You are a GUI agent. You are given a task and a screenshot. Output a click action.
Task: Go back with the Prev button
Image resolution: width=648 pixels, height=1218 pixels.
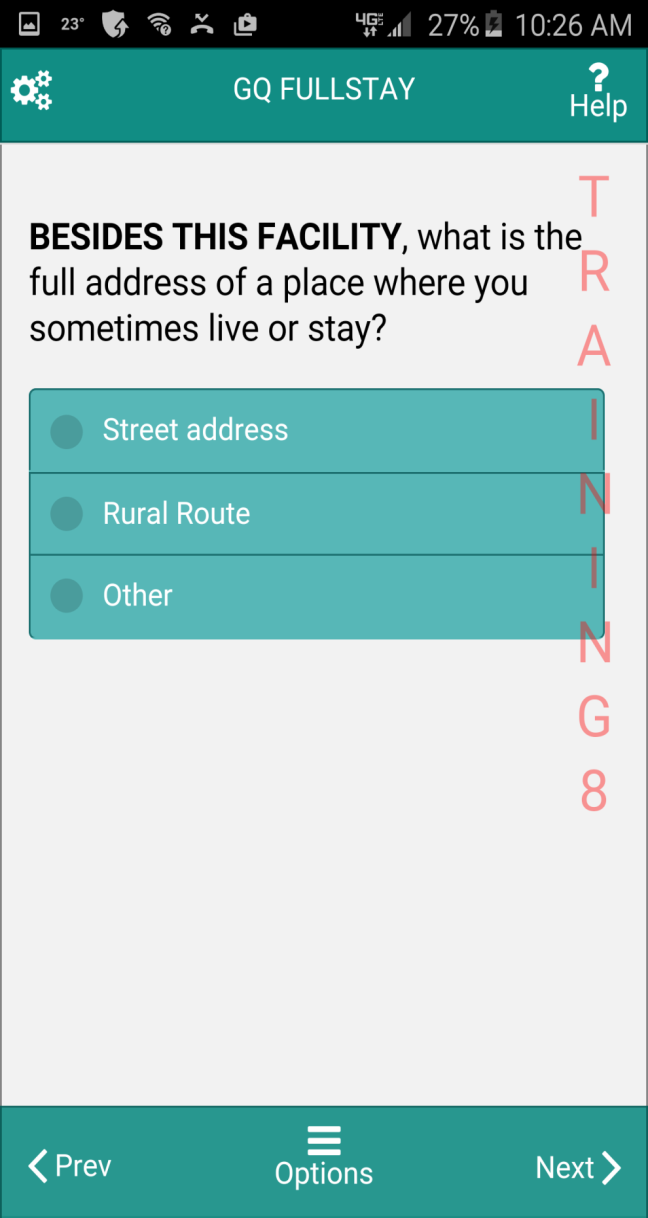[70, 1166]
